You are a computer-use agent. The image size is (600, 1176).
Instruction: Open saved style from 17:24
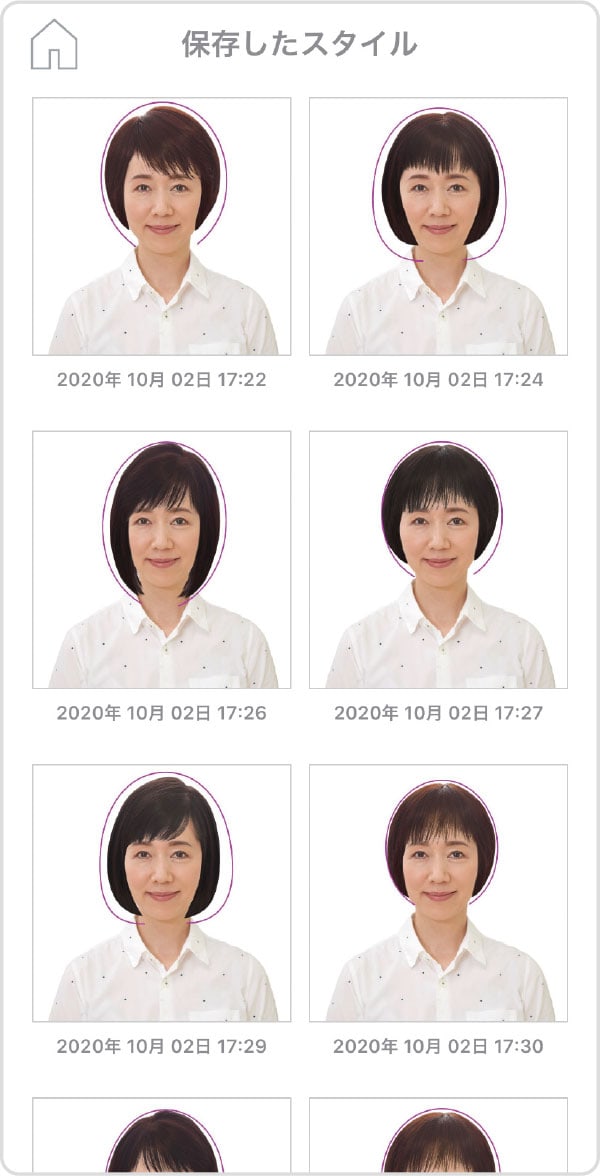tap(438, 226)
